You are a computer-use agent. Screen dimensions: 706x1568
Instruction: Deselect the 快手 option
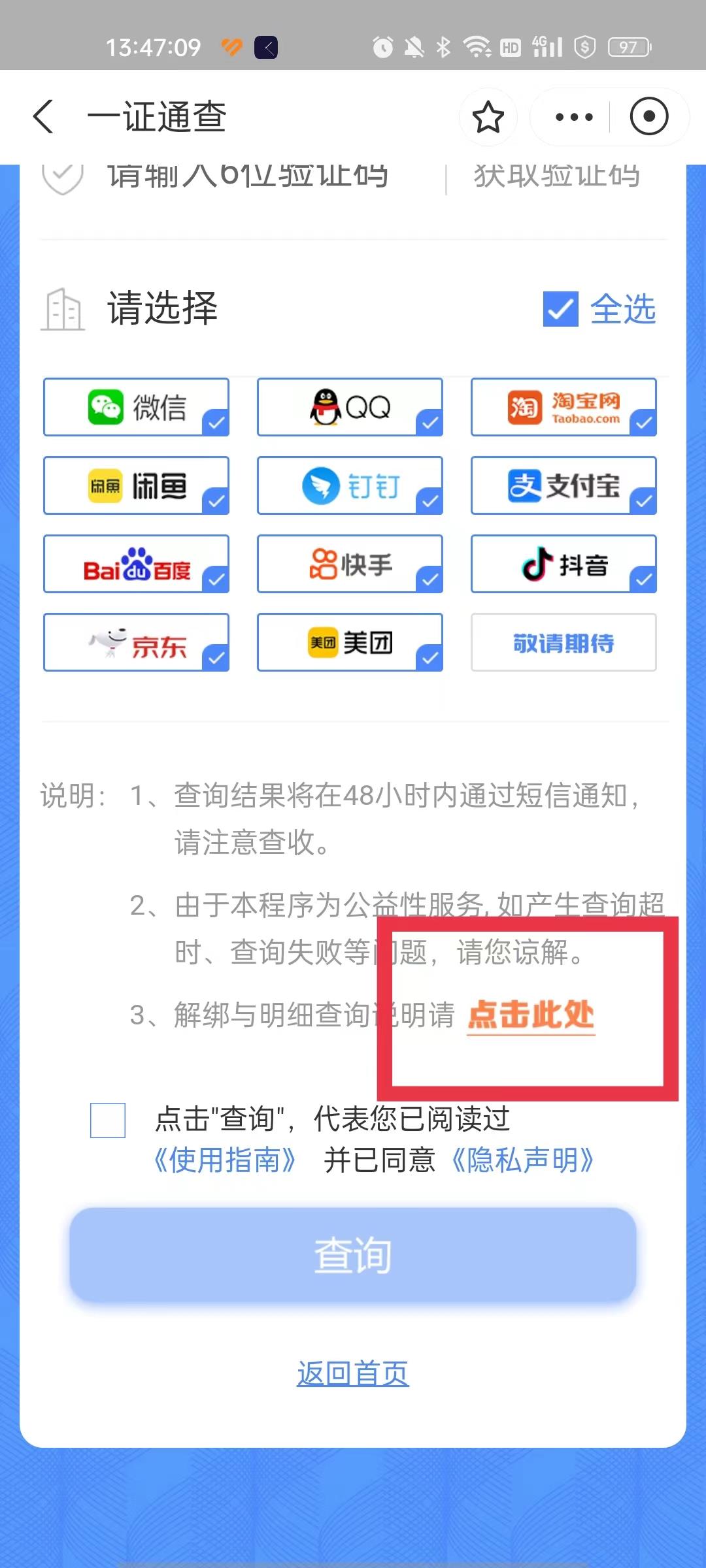point(350,564)
